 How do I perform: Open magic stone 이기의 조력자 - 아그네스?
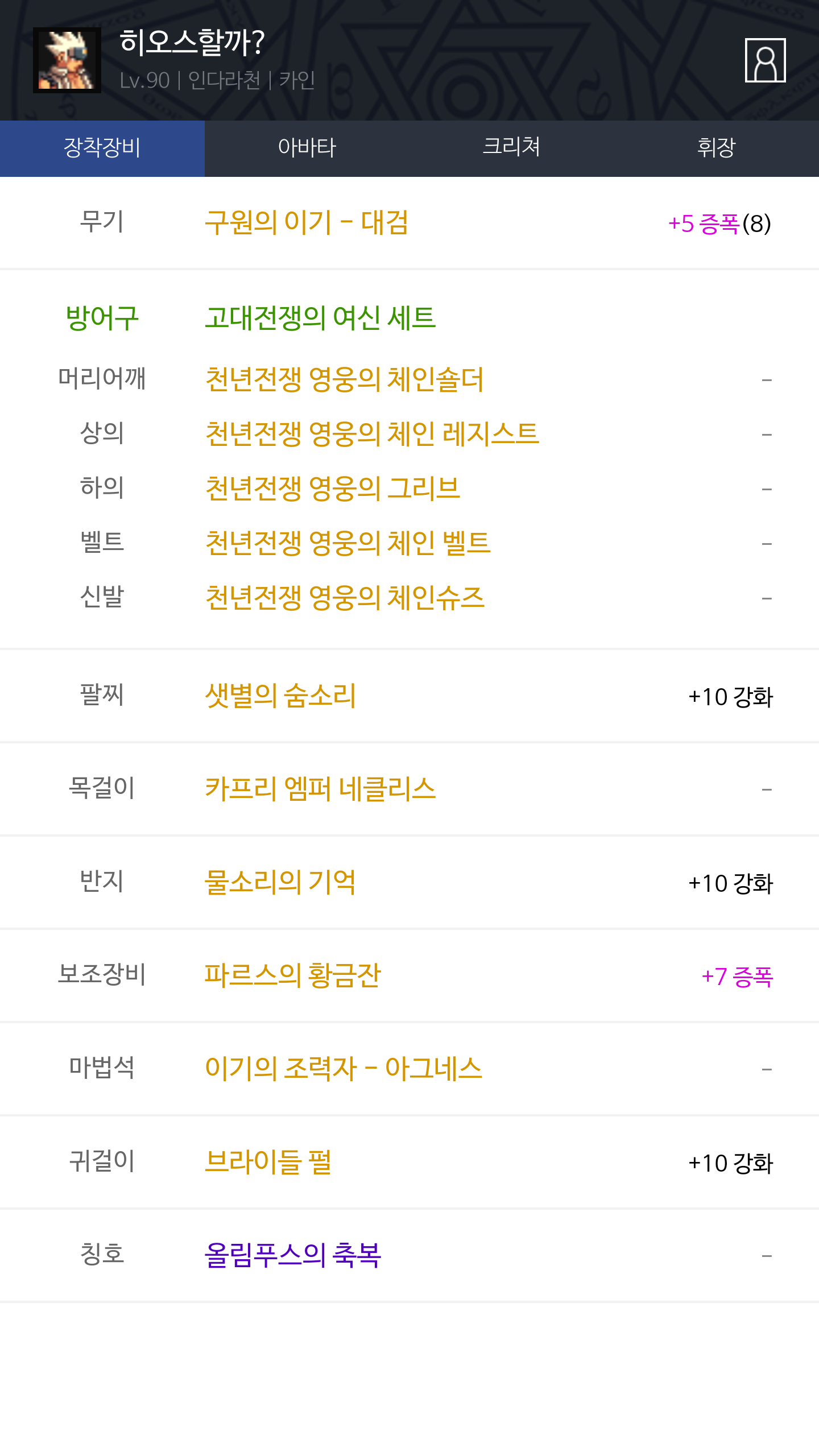click(344, 1069)
